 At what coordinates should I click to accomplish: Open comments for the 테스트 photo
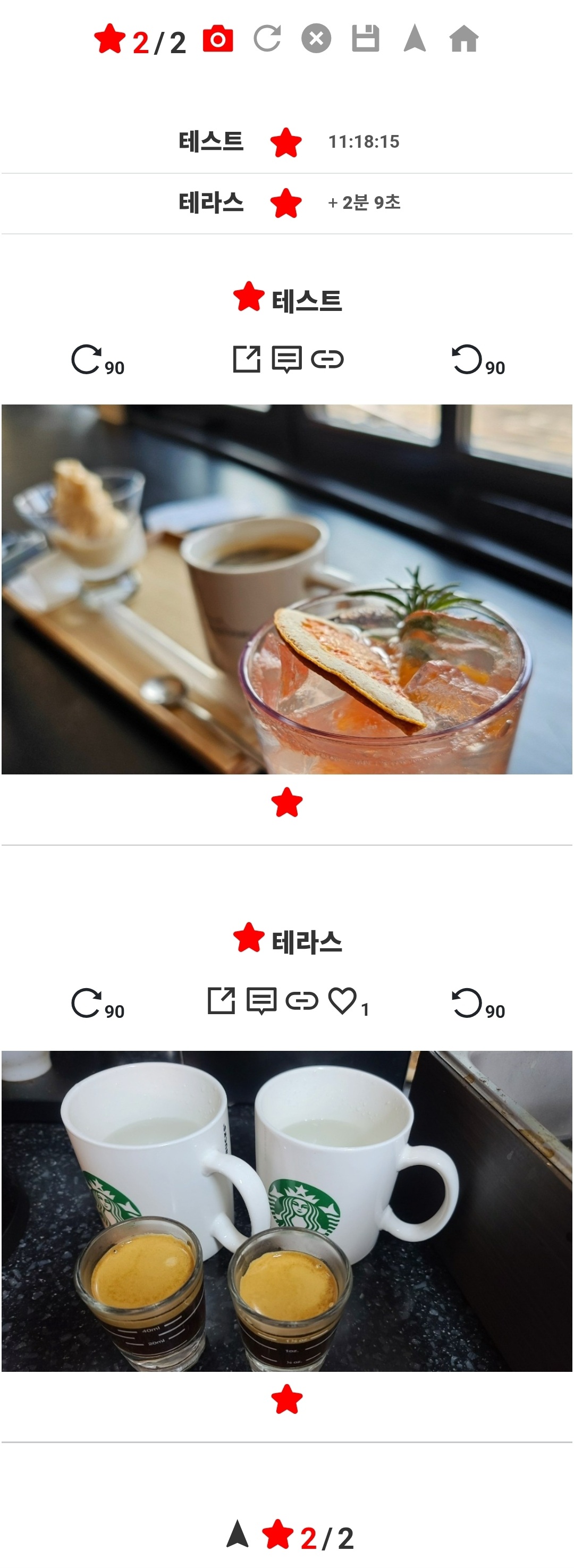(x=286, y=360)
